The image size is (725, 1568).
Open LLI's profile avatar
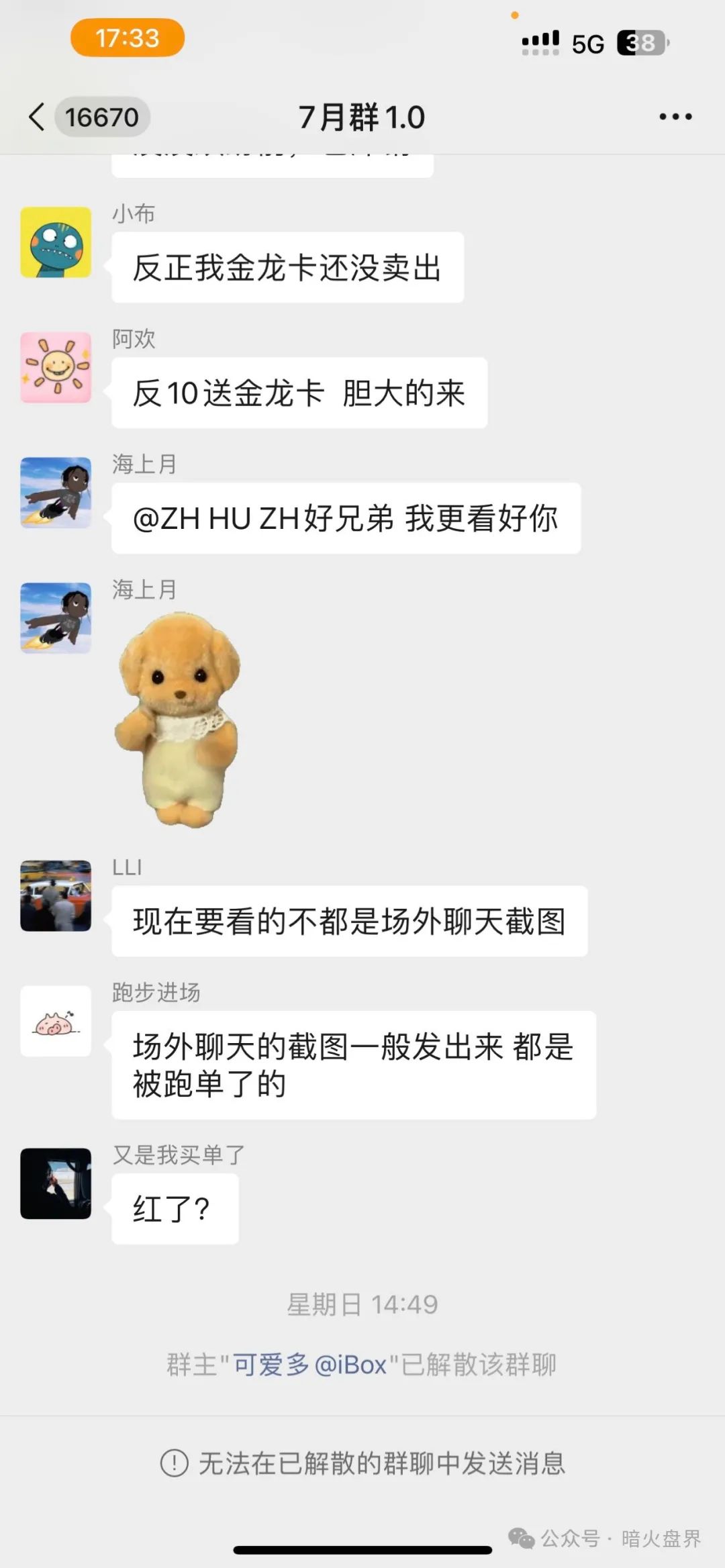57,895
